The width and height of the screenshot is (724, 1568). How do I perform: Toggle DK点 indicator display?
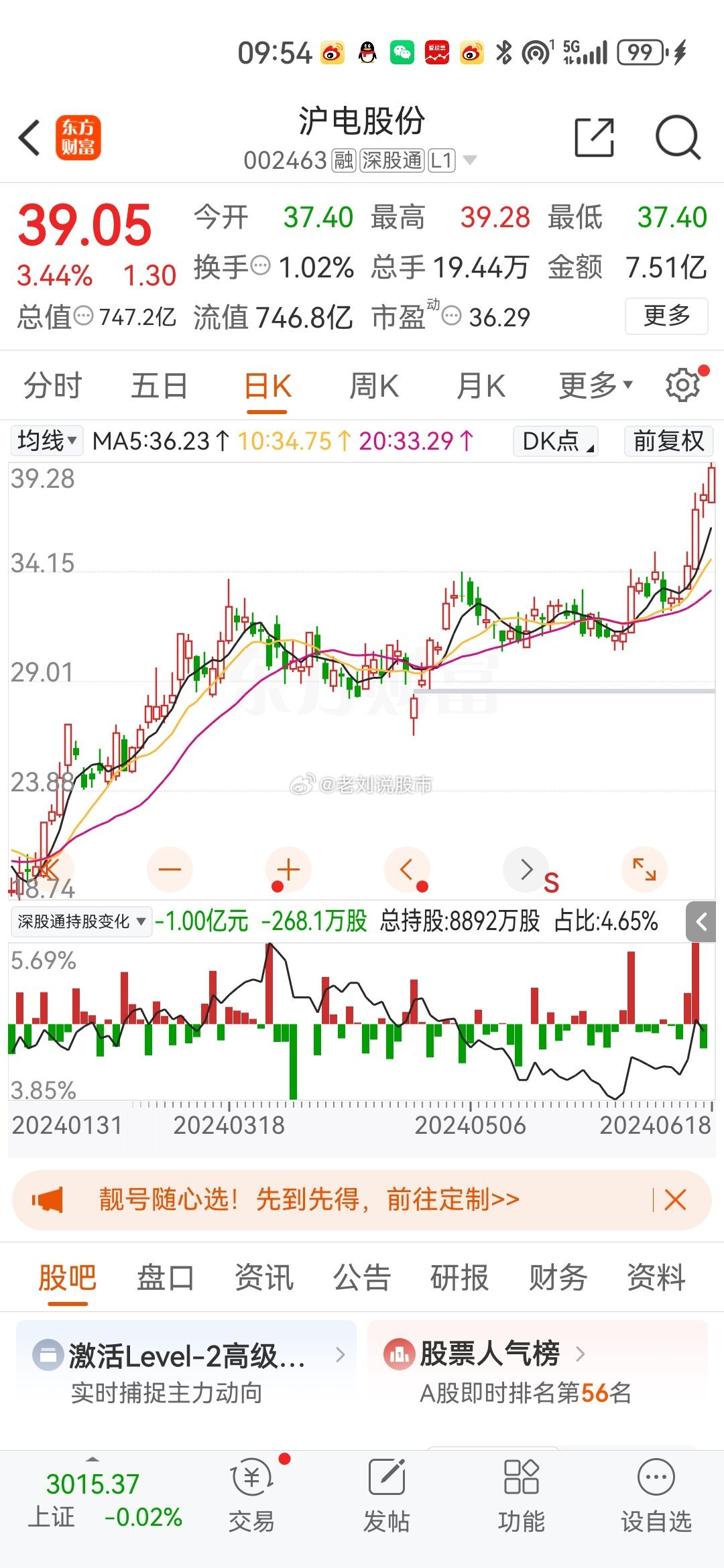pyautogui.click(x=555, y=442)
